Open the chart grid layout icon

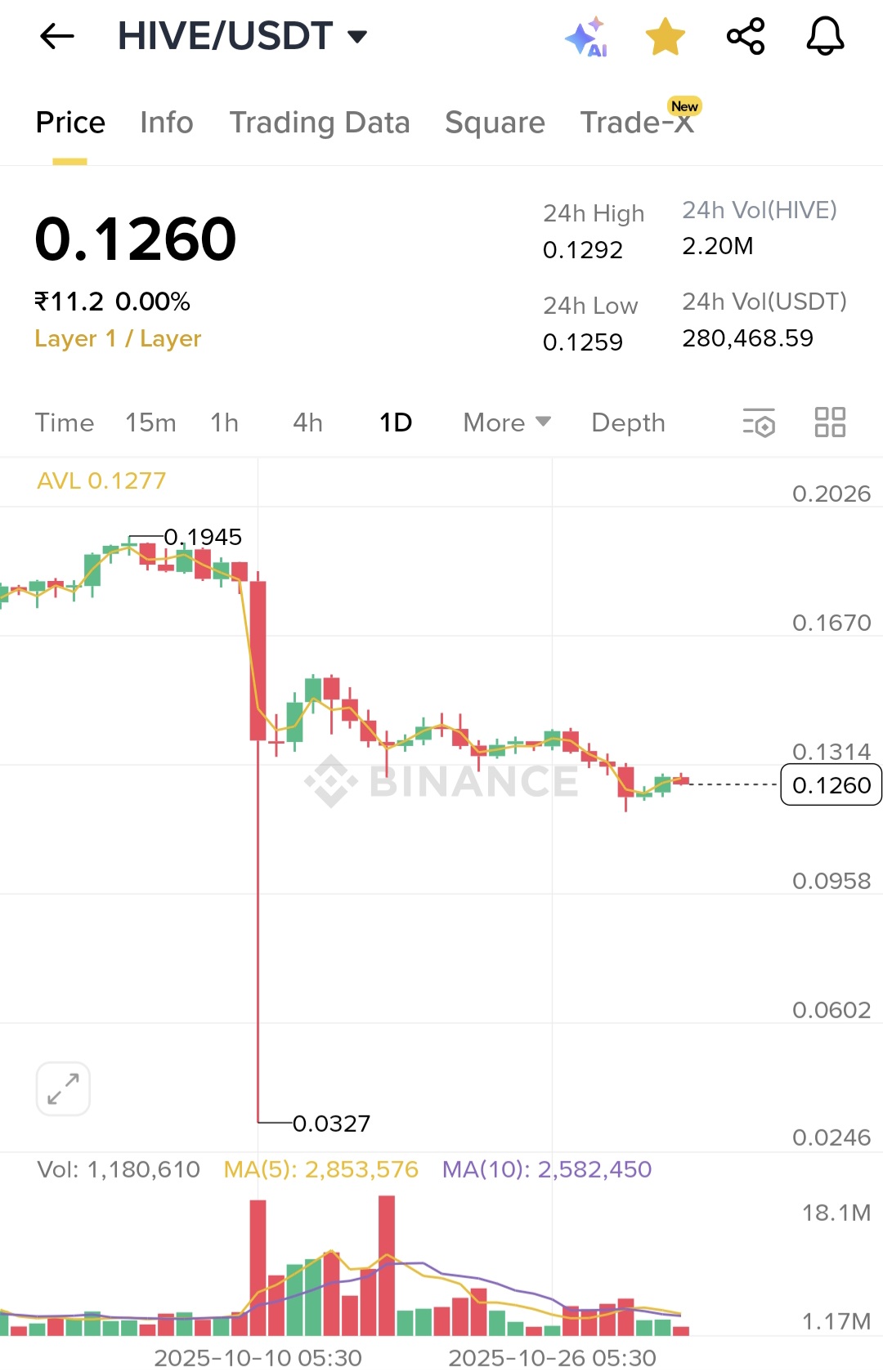coord(830,422)
